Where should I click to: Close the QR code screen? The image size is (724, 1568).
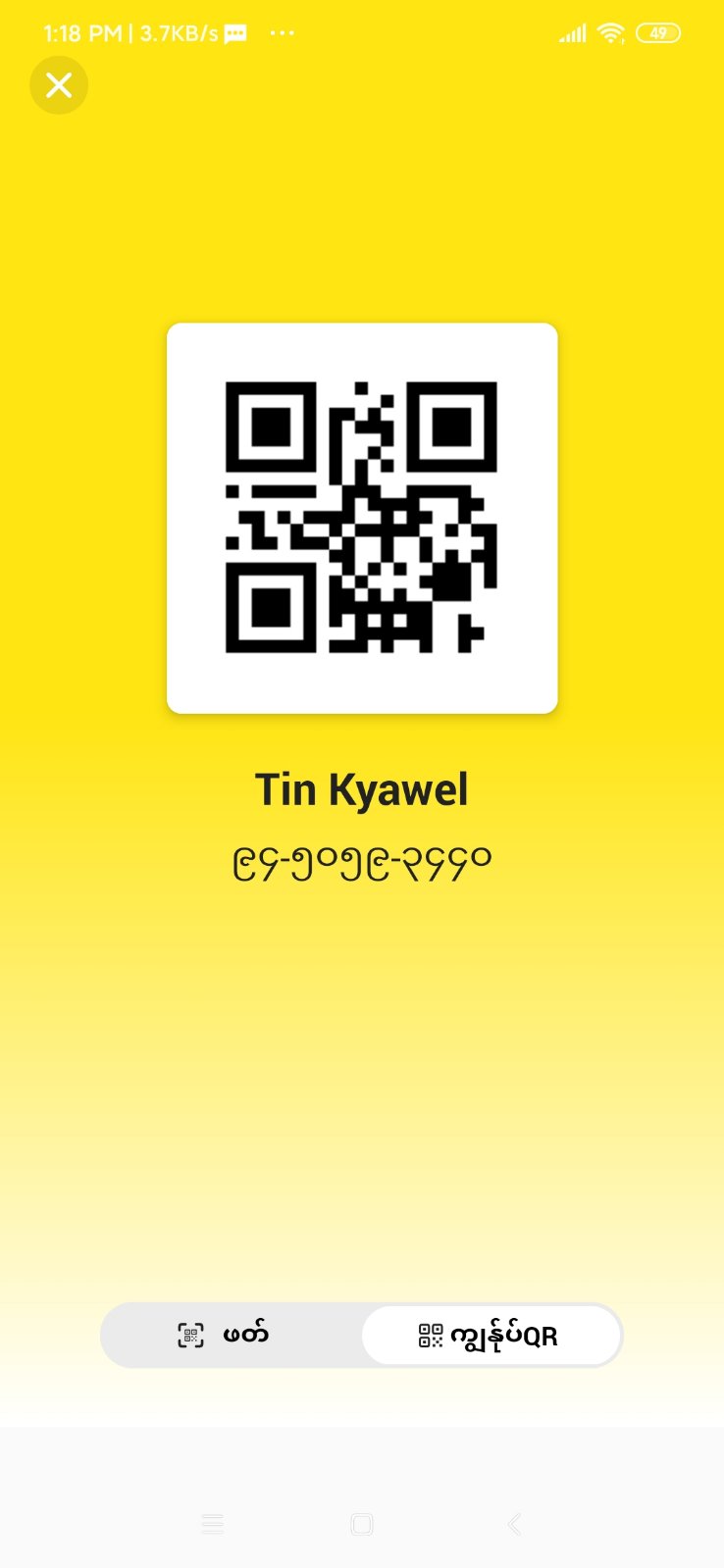pos(59,86)
